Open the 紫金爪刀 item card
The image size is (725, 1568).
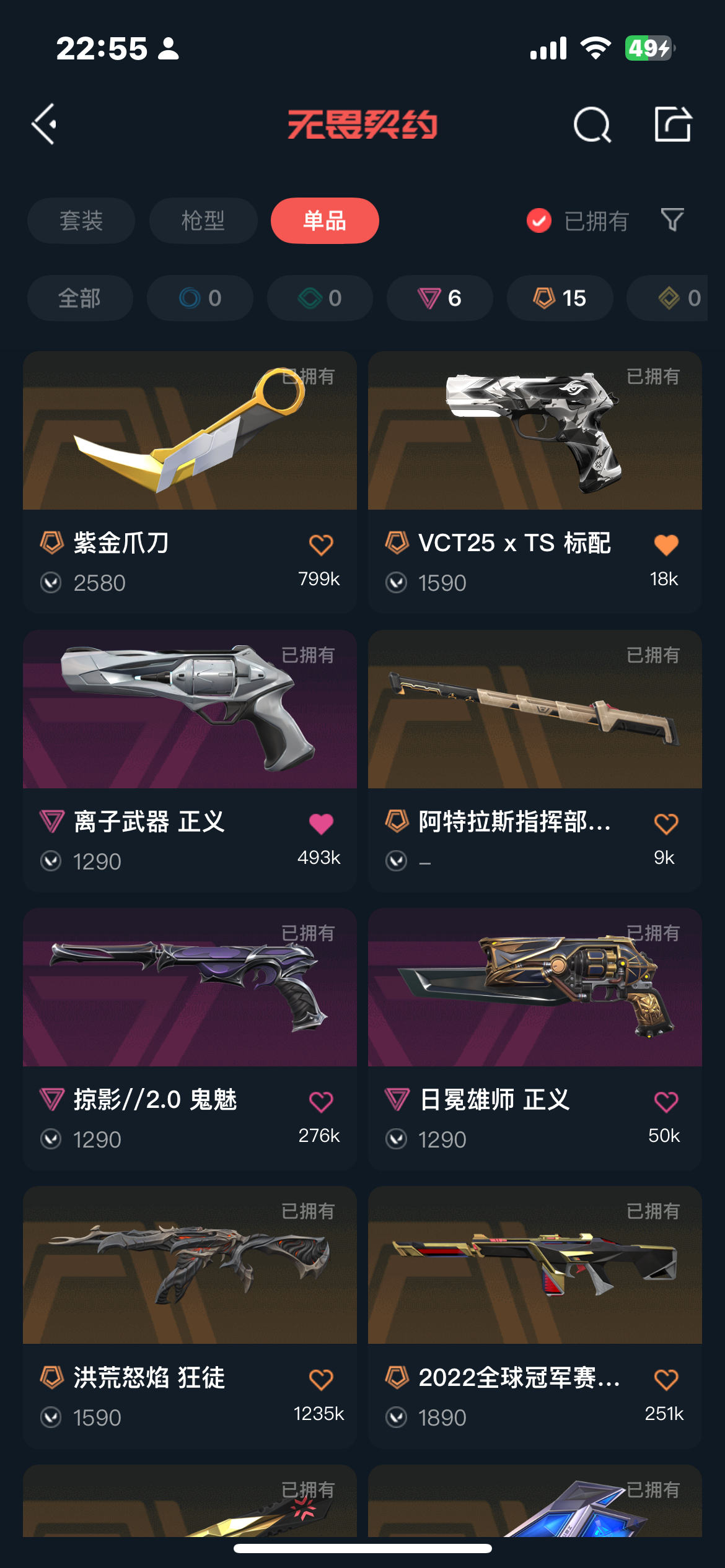pos(190,433)
